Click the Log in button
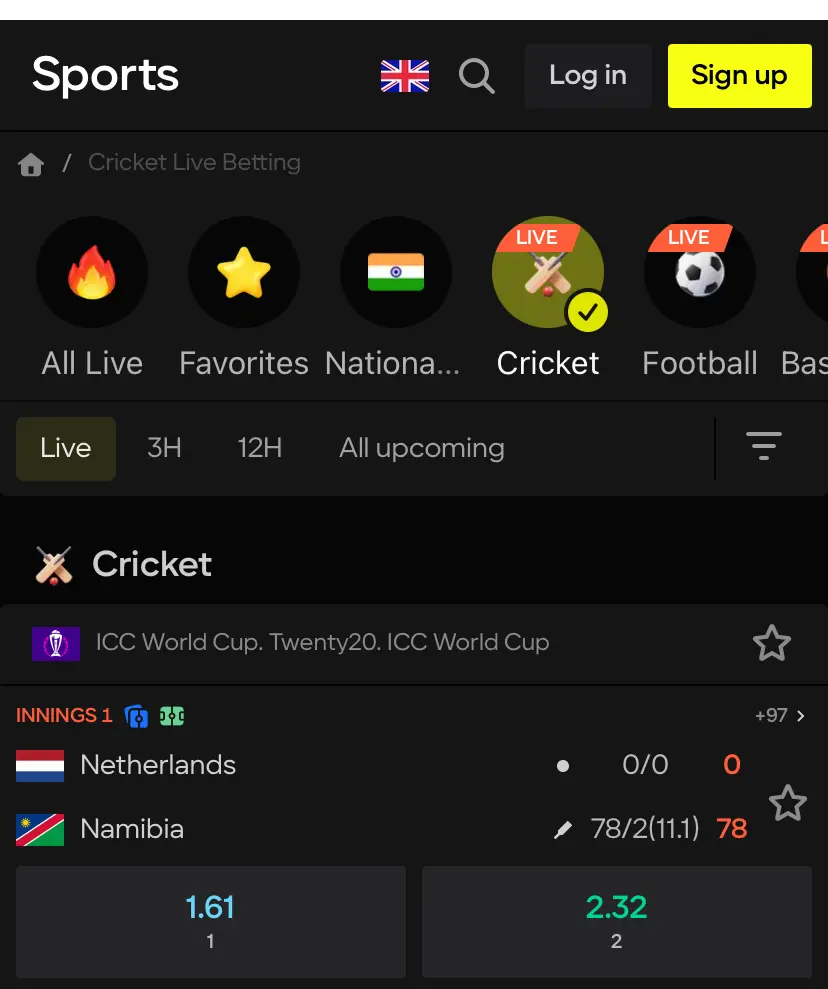This screenshot has height=989, width=828. (x=588, y=75)
